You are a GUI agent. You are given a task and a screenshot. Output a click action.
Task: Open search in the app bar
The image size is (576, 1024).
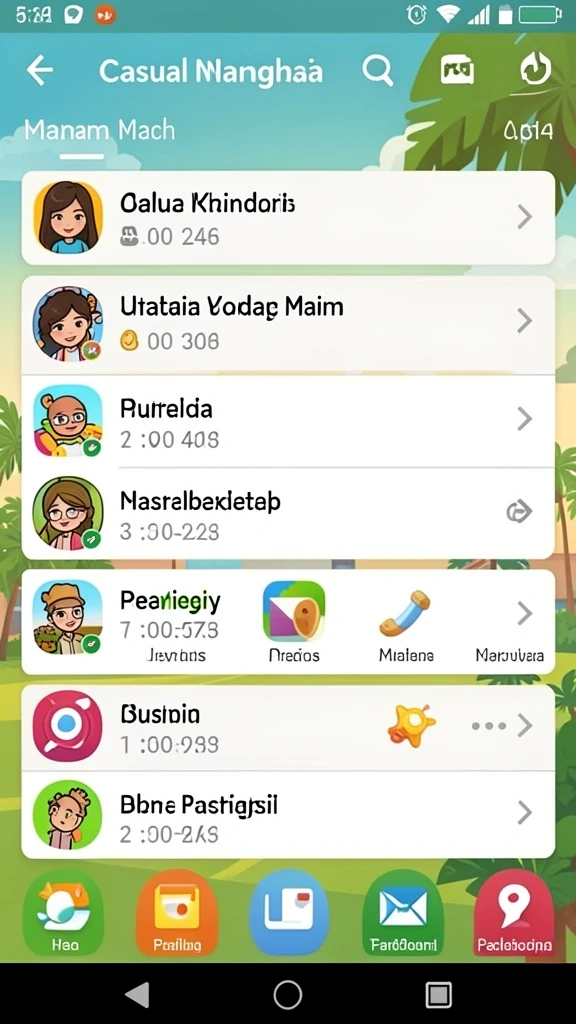click(x=377, y=69)
